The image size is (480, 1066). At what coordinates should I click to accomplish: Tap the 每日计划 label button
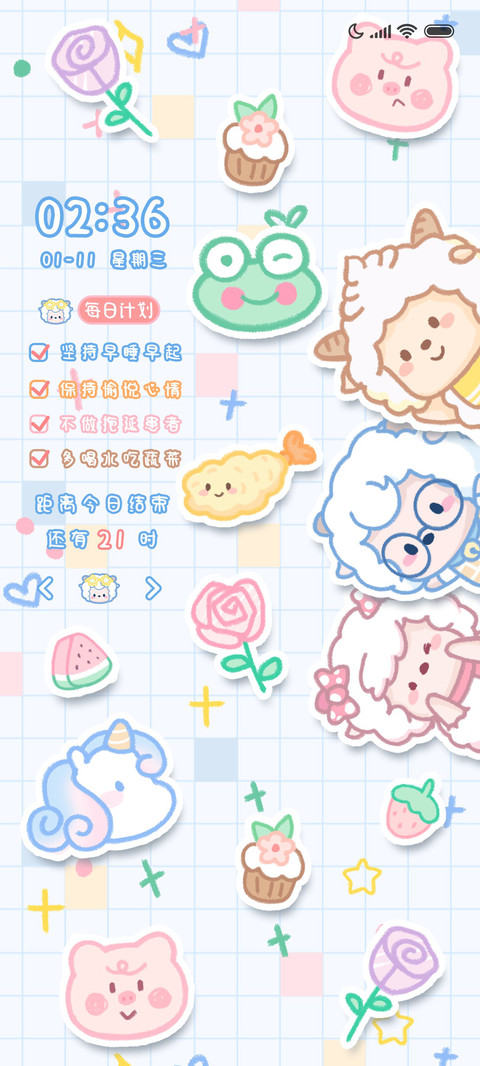[119, 310]
